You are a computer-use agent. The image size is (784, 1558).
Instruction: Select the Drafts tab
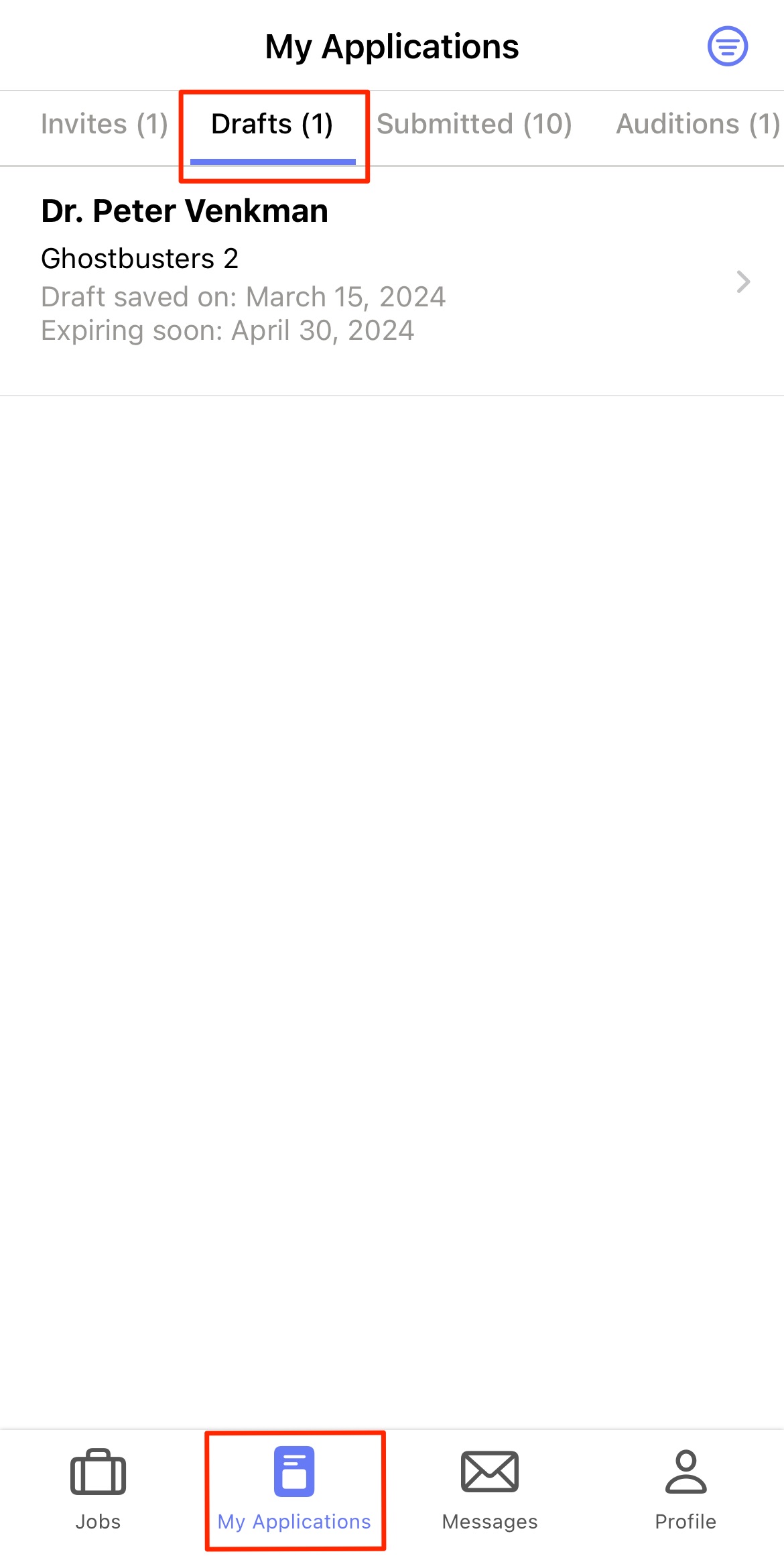tap(272, 125)
